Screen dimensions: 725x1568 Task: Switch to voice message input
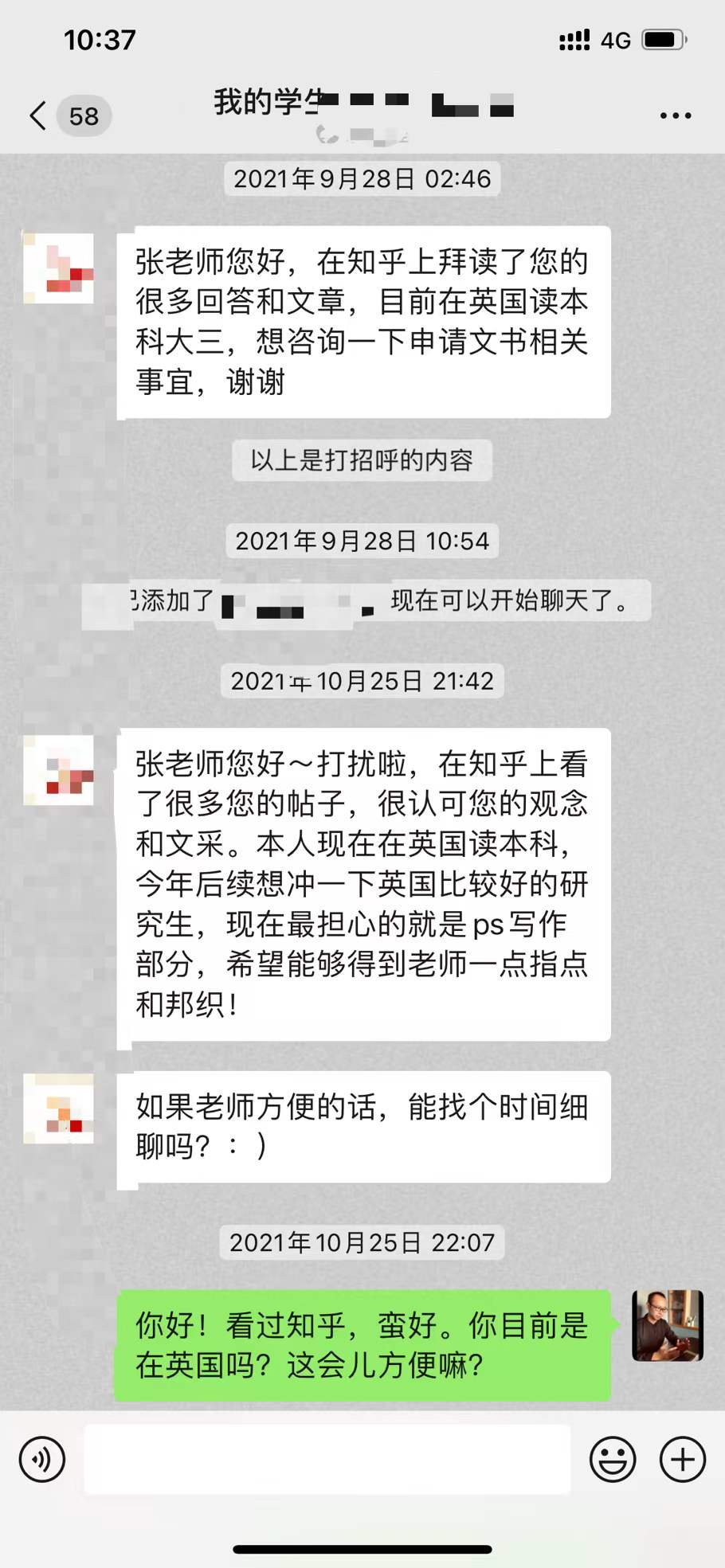point(41,1460)
